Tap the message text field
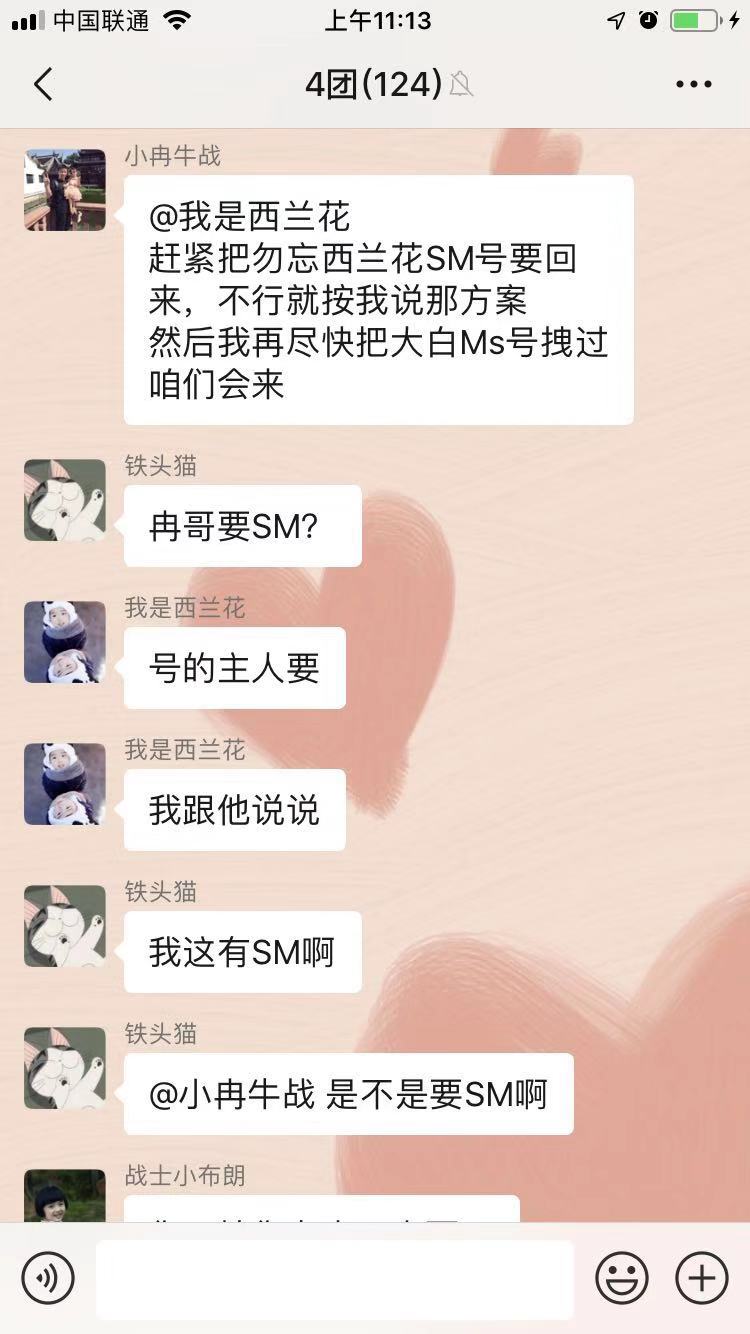 click(335, 1277)
